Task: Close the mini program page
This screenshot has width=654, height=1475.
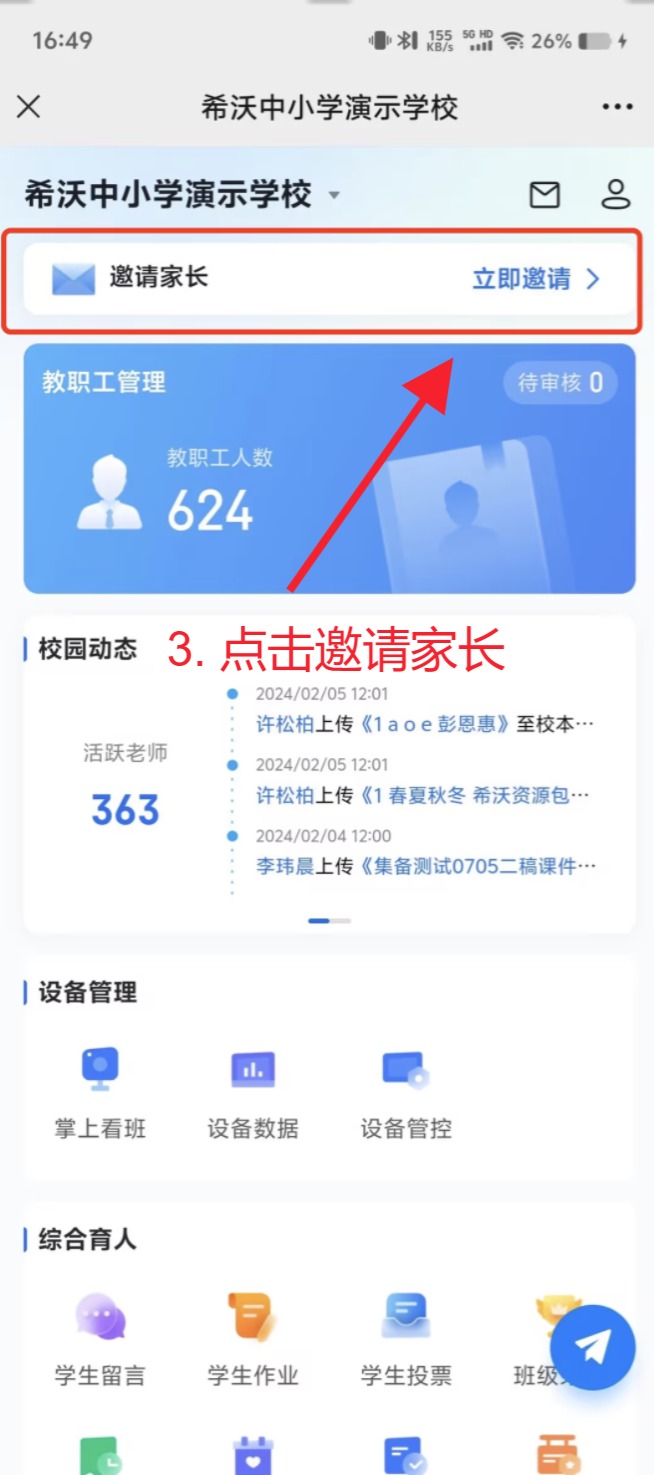Action: (29, 107)
